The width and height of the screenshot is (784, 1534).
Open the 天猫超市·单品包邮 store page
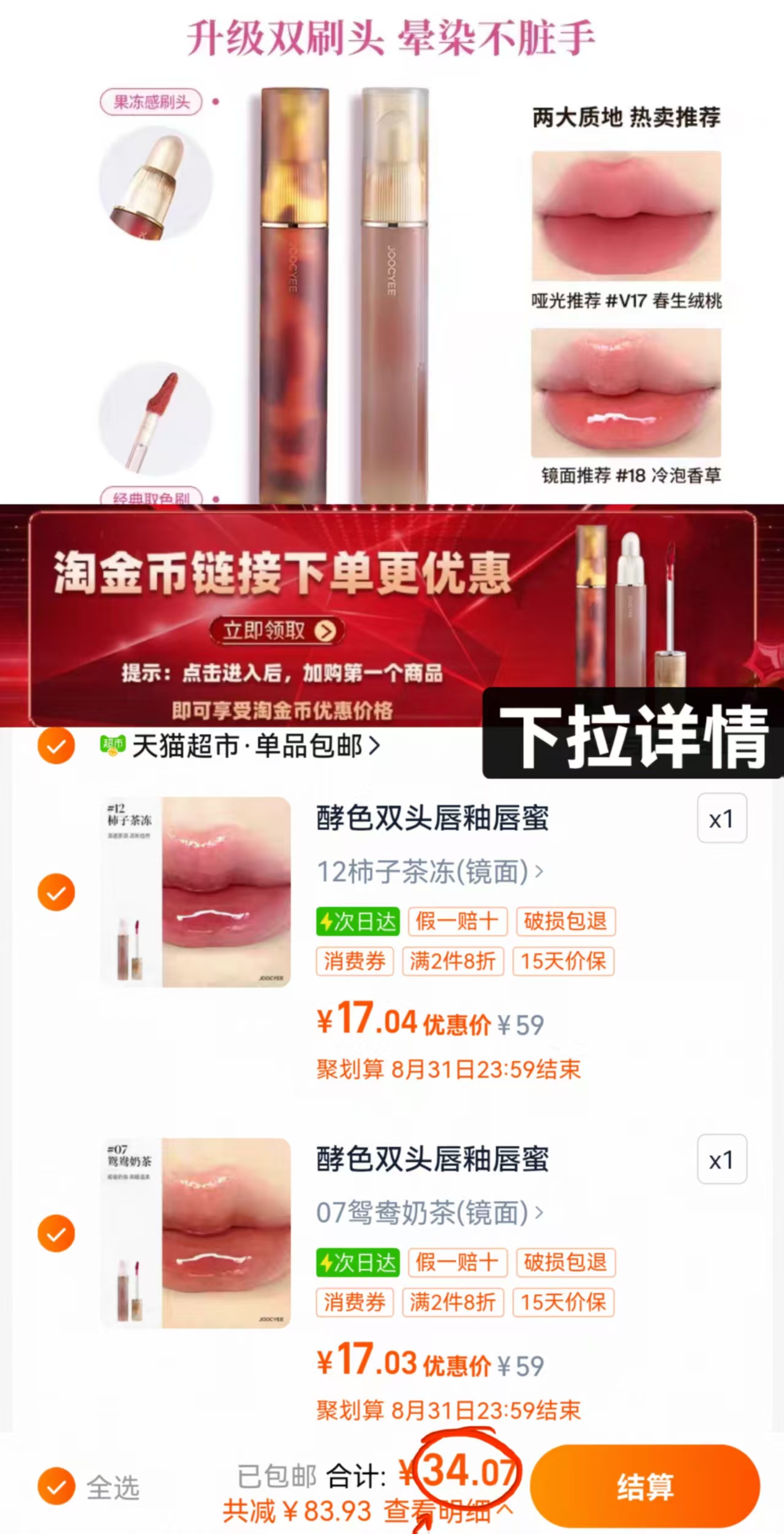(x=251, y=746)
